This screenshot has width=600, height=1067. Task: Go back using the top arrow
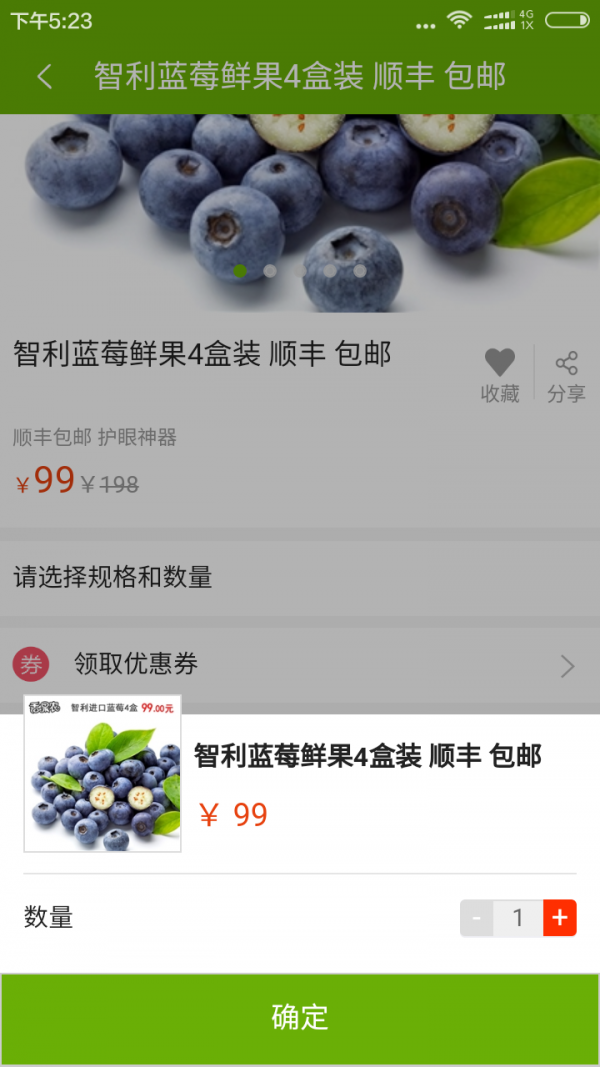coord(45,77)
